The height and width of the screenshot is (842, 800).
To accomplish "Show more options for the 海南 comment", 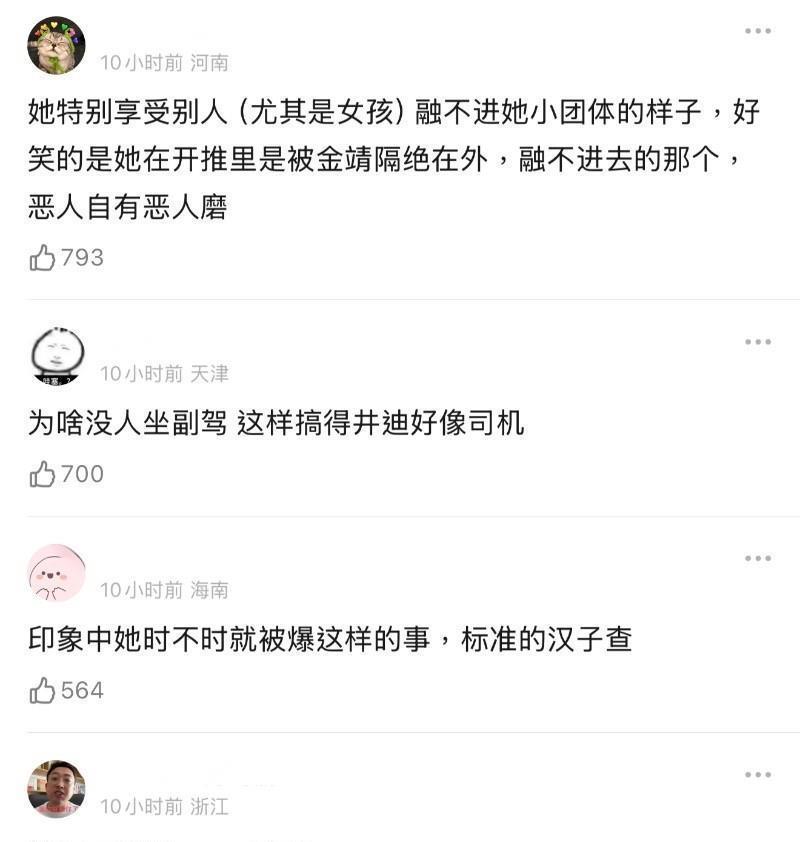I will click(x=757, y=559).
